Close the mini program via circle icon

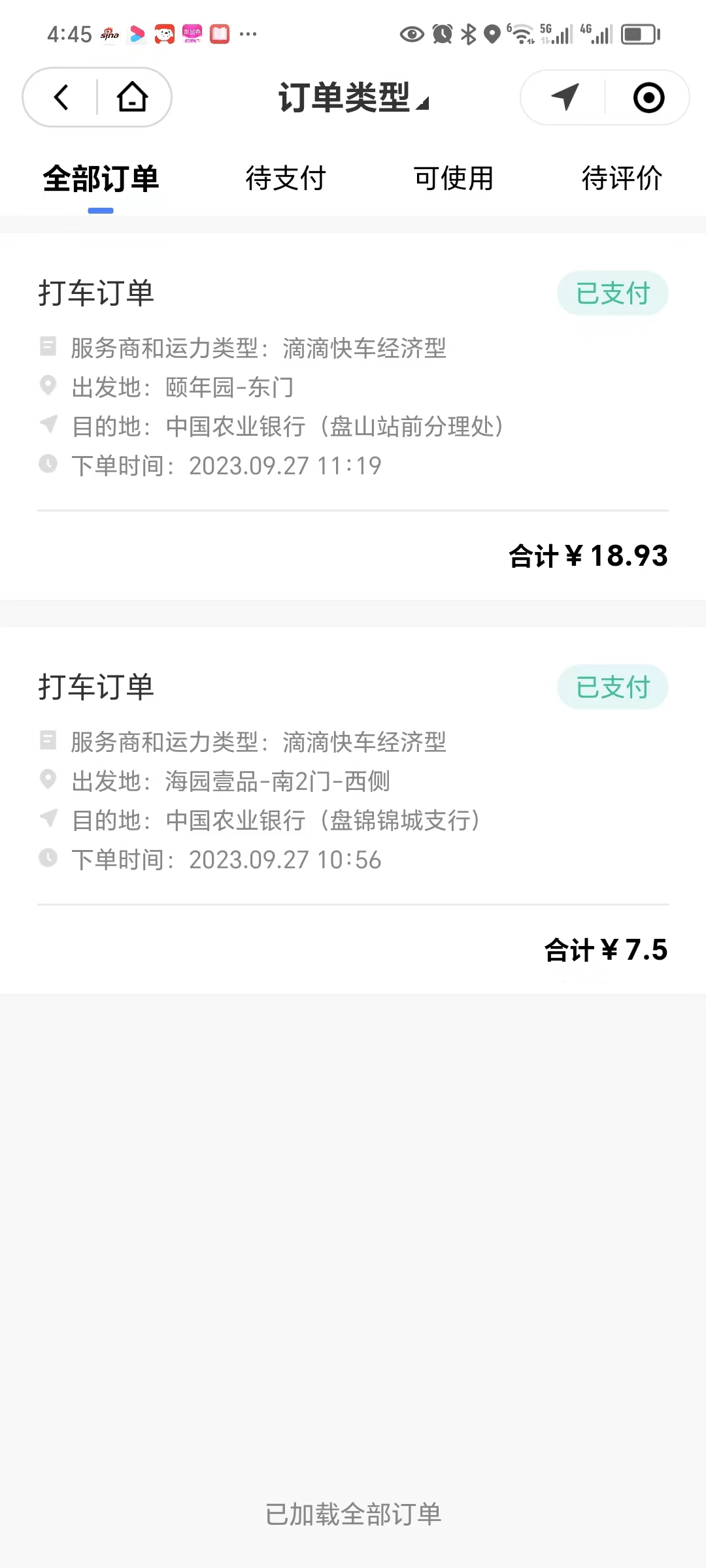pos(648,98)
